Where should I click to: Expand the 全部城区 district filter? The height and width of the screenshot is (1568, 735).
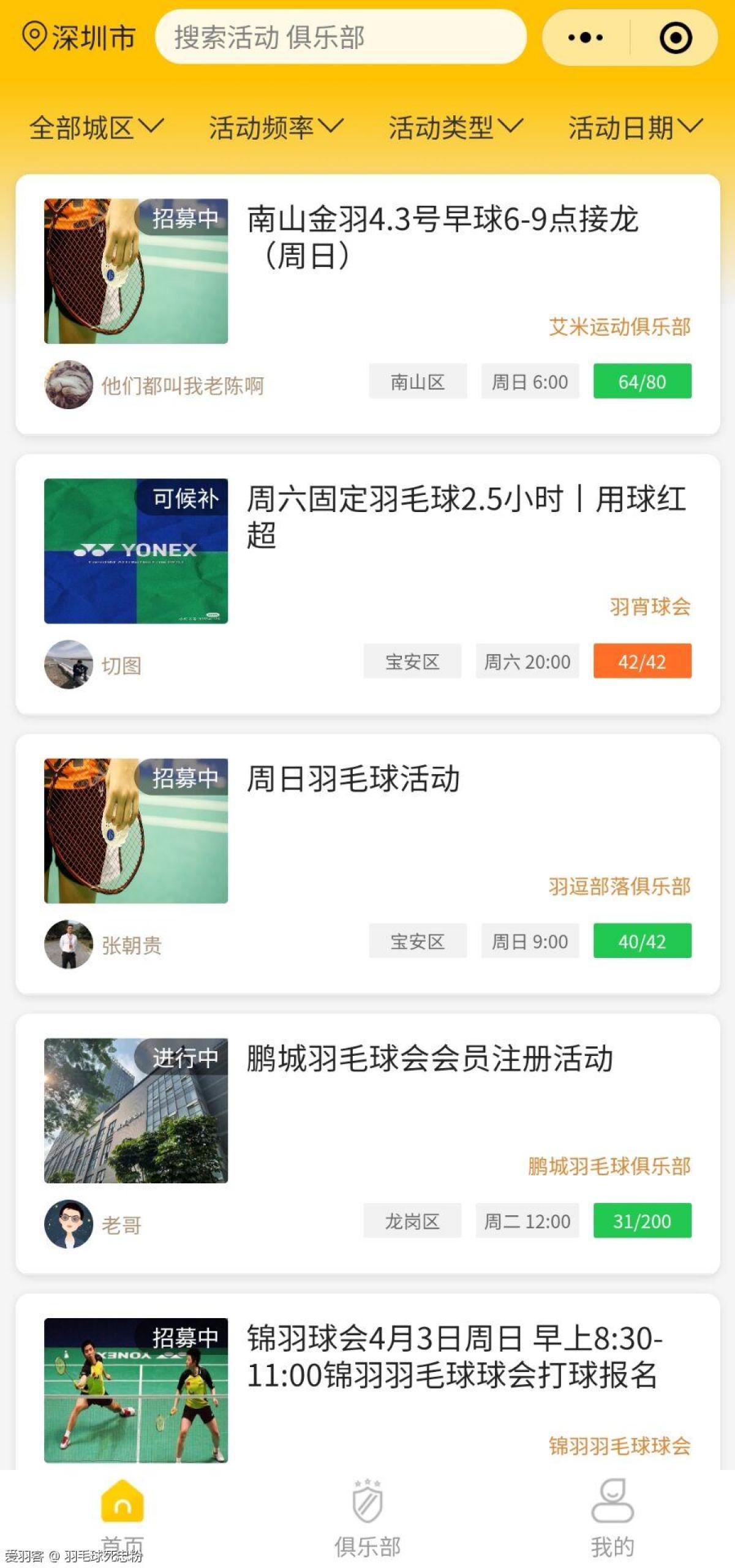96,127
